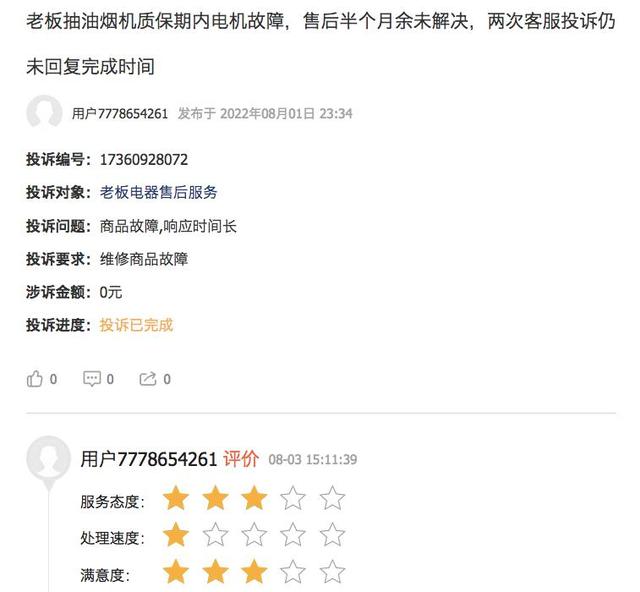Open the 老板电器售后服务 link
The image size is (640, 592).
coord(158,192)
